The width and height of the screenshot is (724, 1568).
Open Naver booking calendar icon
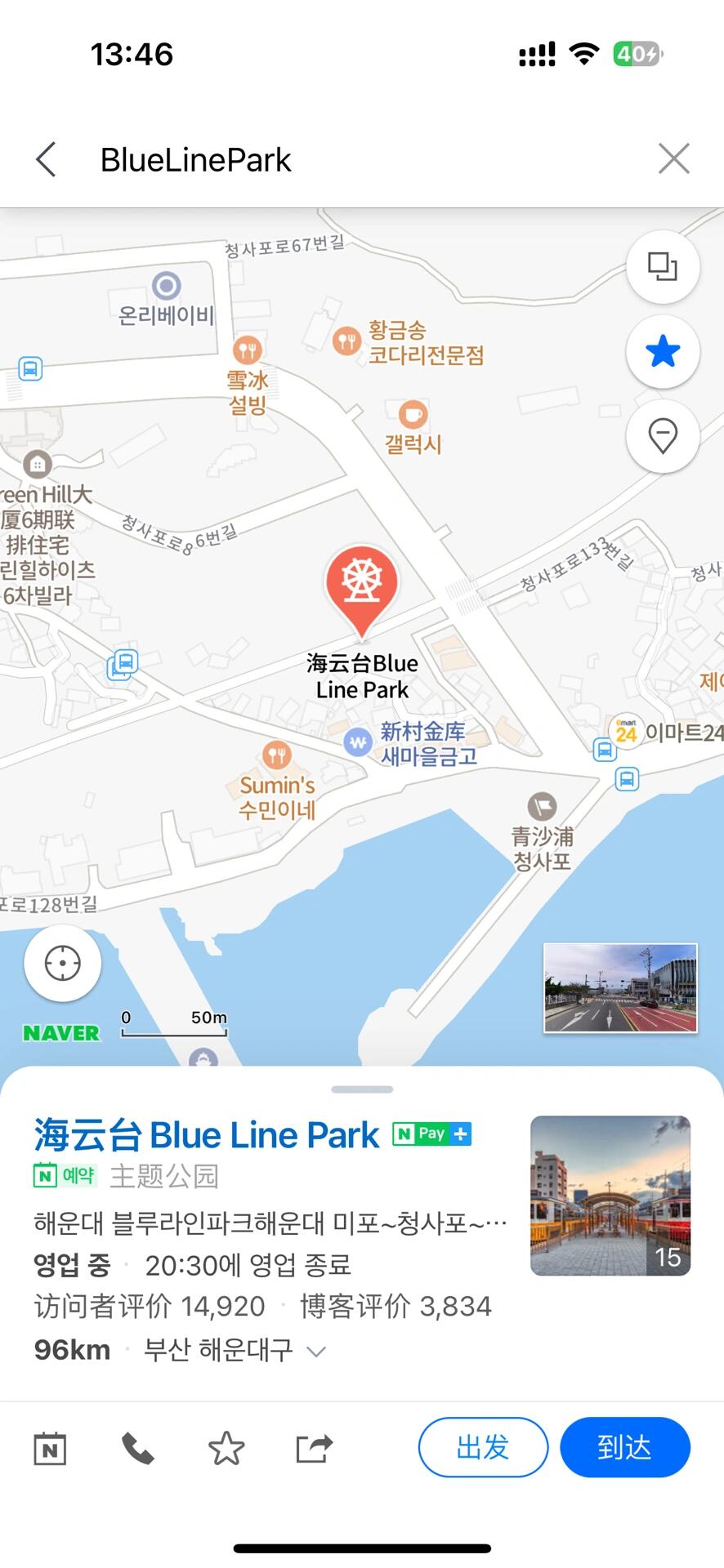[x=50, y=1449]
